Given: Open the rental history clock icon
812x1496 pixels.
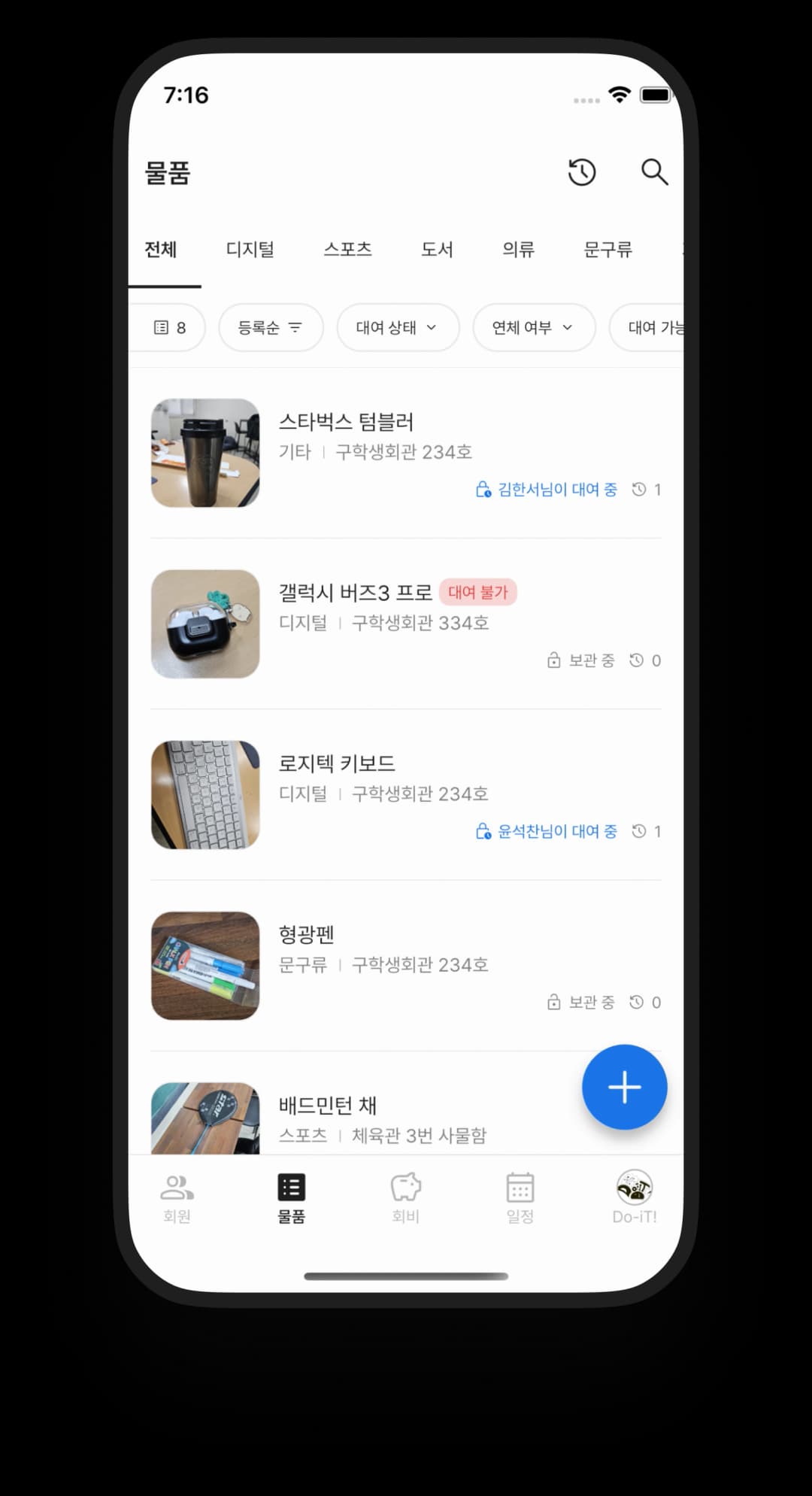Looking at the screenshot, I should [x=581, y=172].
